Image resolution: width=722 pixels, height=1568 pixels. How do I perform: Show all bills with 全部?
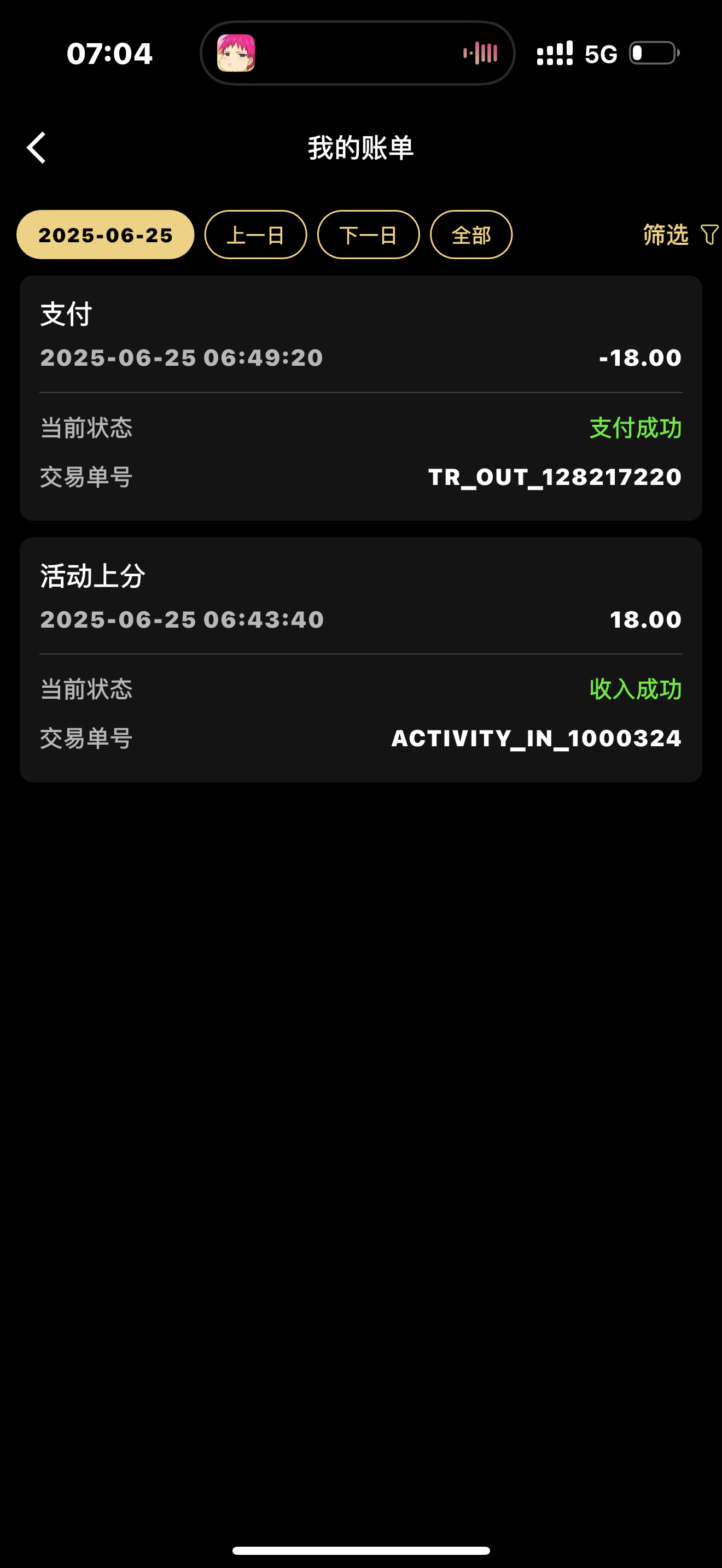click(471, 235)
